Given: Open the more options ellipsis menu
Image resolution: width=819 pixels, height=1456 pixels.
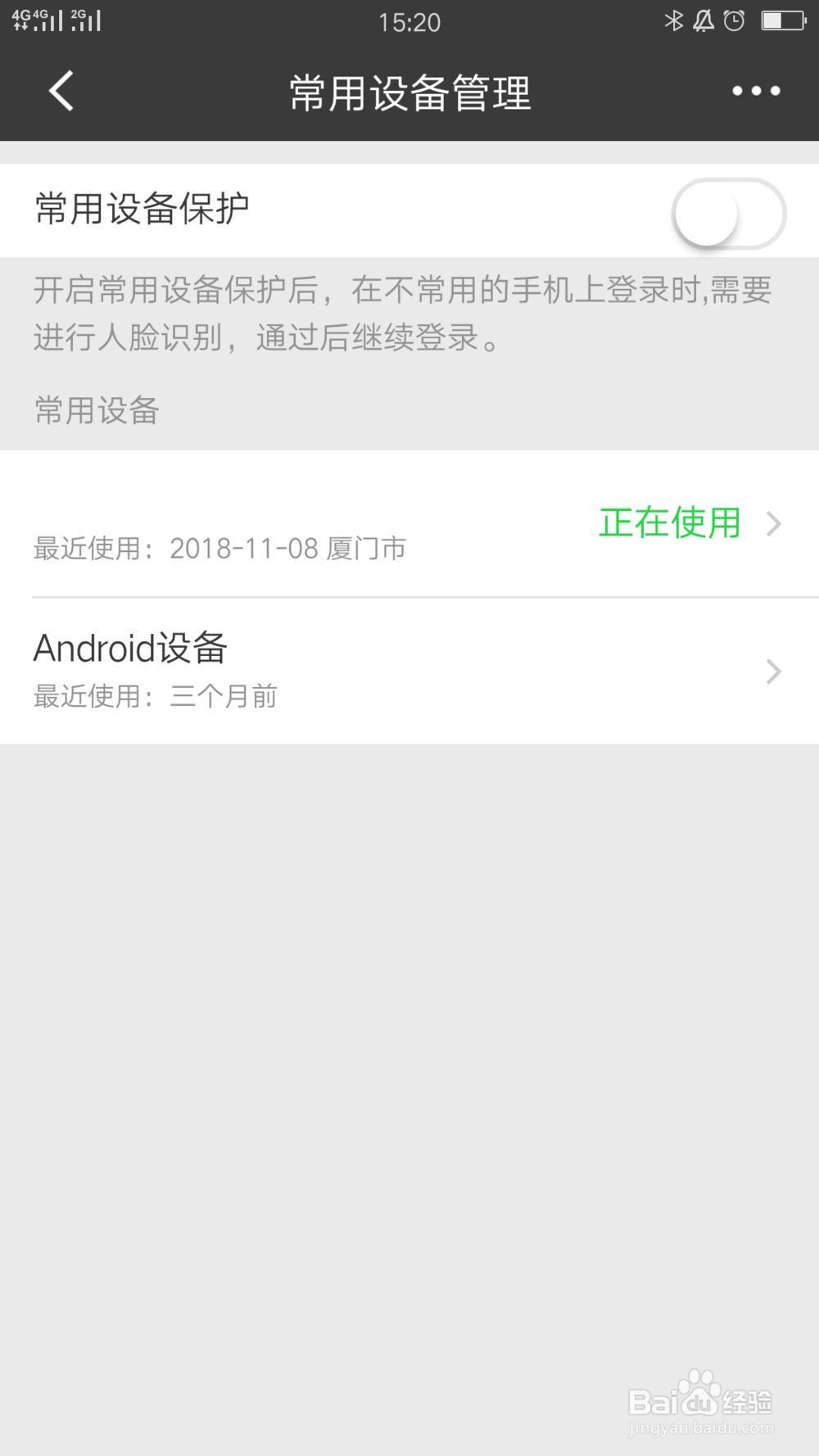Looking at the screenshot, I should 753,92.
